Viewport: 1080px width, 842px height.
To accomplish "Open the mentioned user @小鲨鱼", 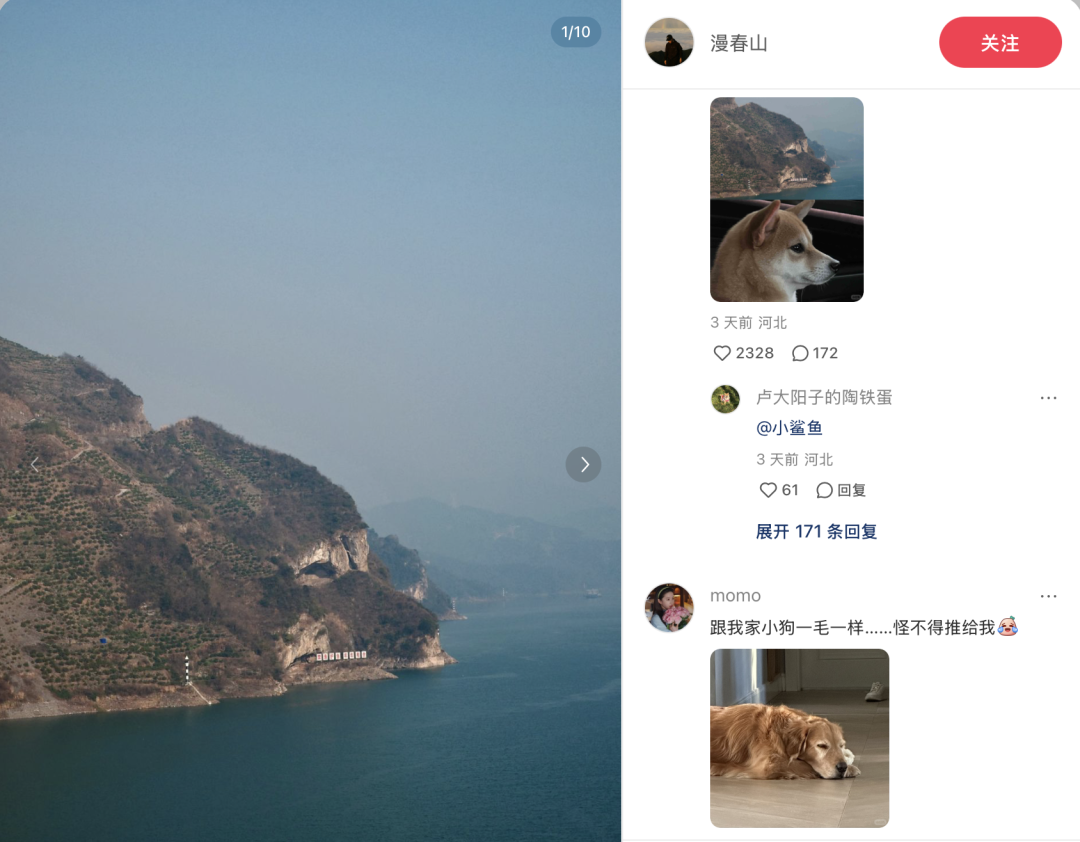I will [x=789, y=428].
